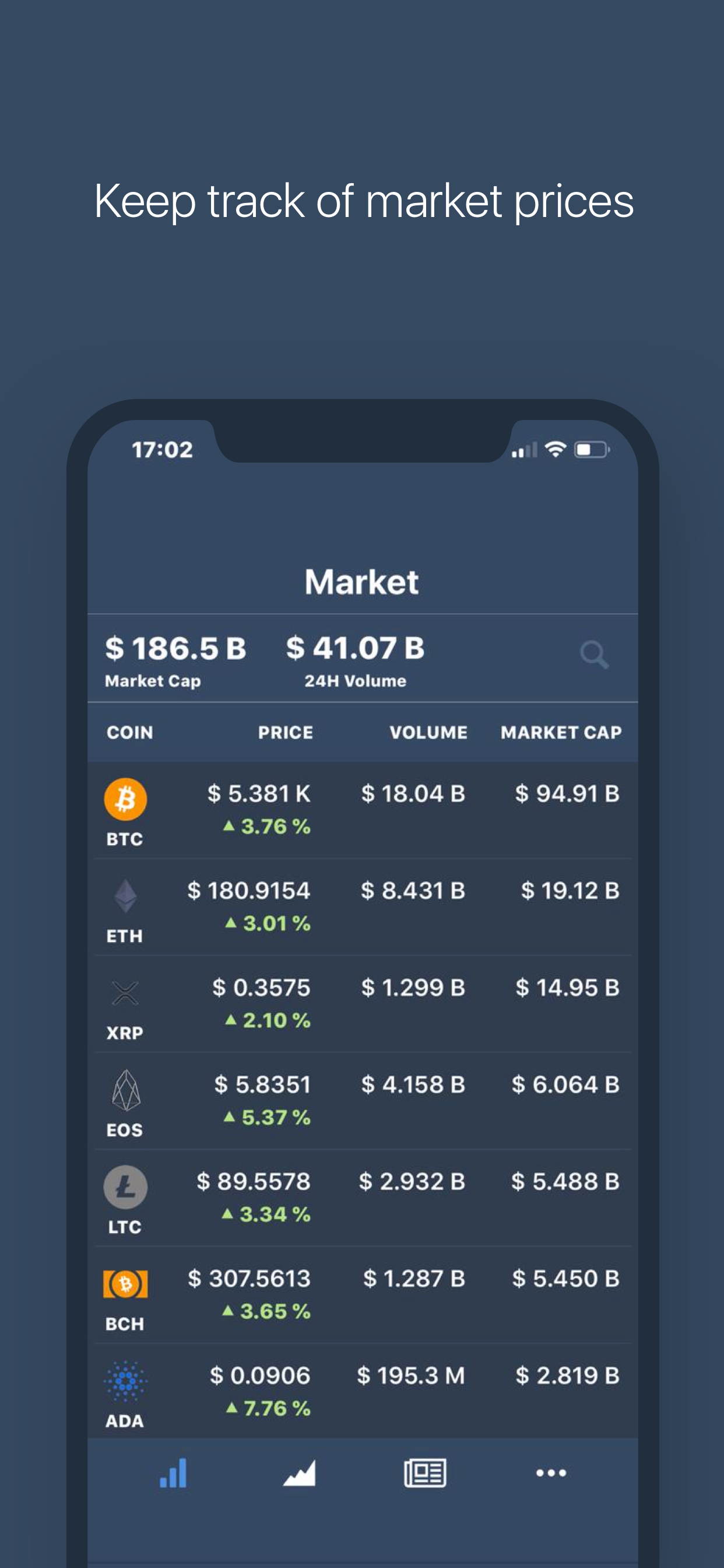Image resolution: width=724 pixels, height=1568 pixels.
Task: Sort by the PRICE column header
Action: click(x=284, y=732)
